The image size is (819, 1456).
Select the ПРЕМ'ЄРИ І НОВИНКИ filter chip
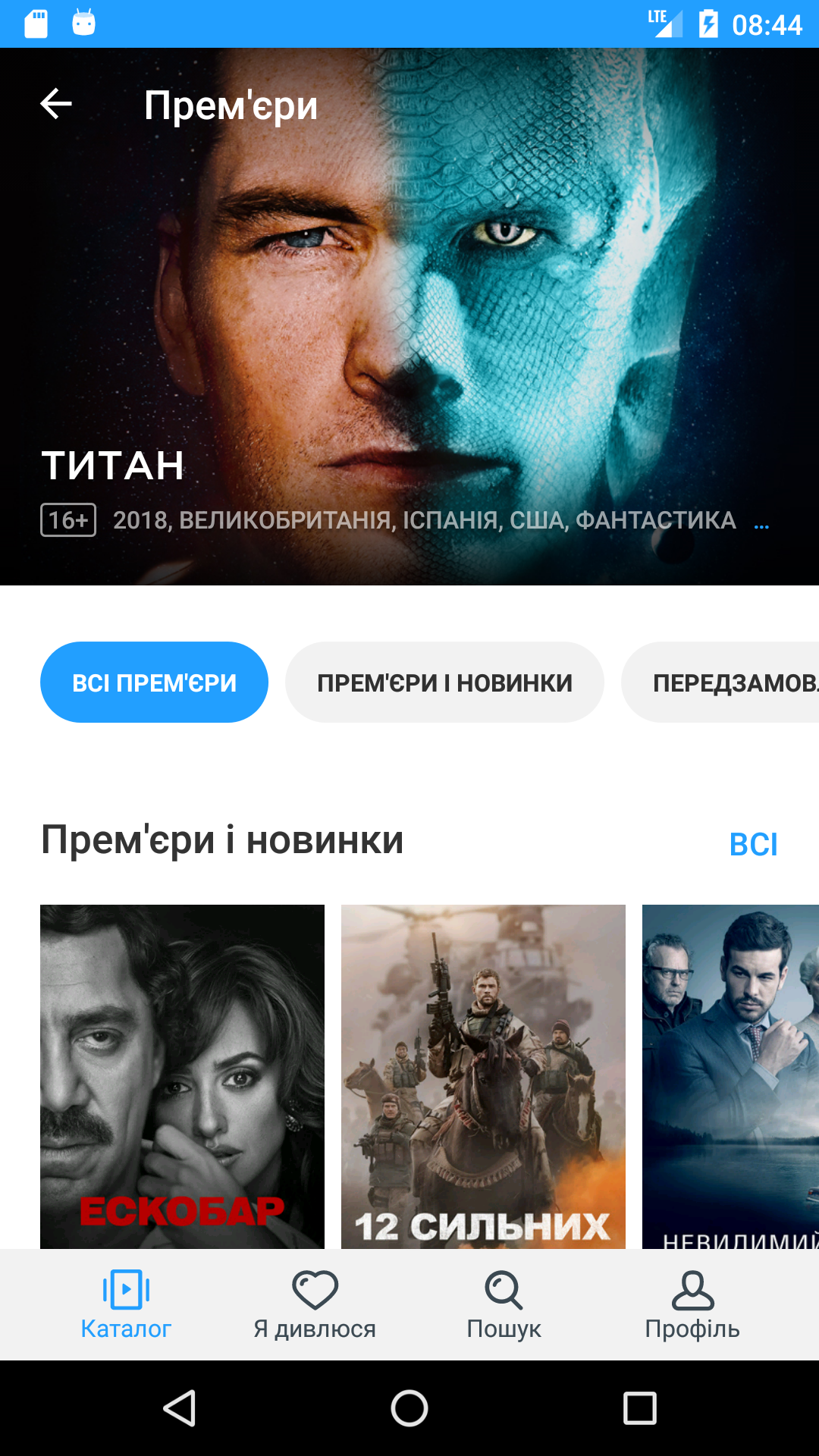(444, 681)
